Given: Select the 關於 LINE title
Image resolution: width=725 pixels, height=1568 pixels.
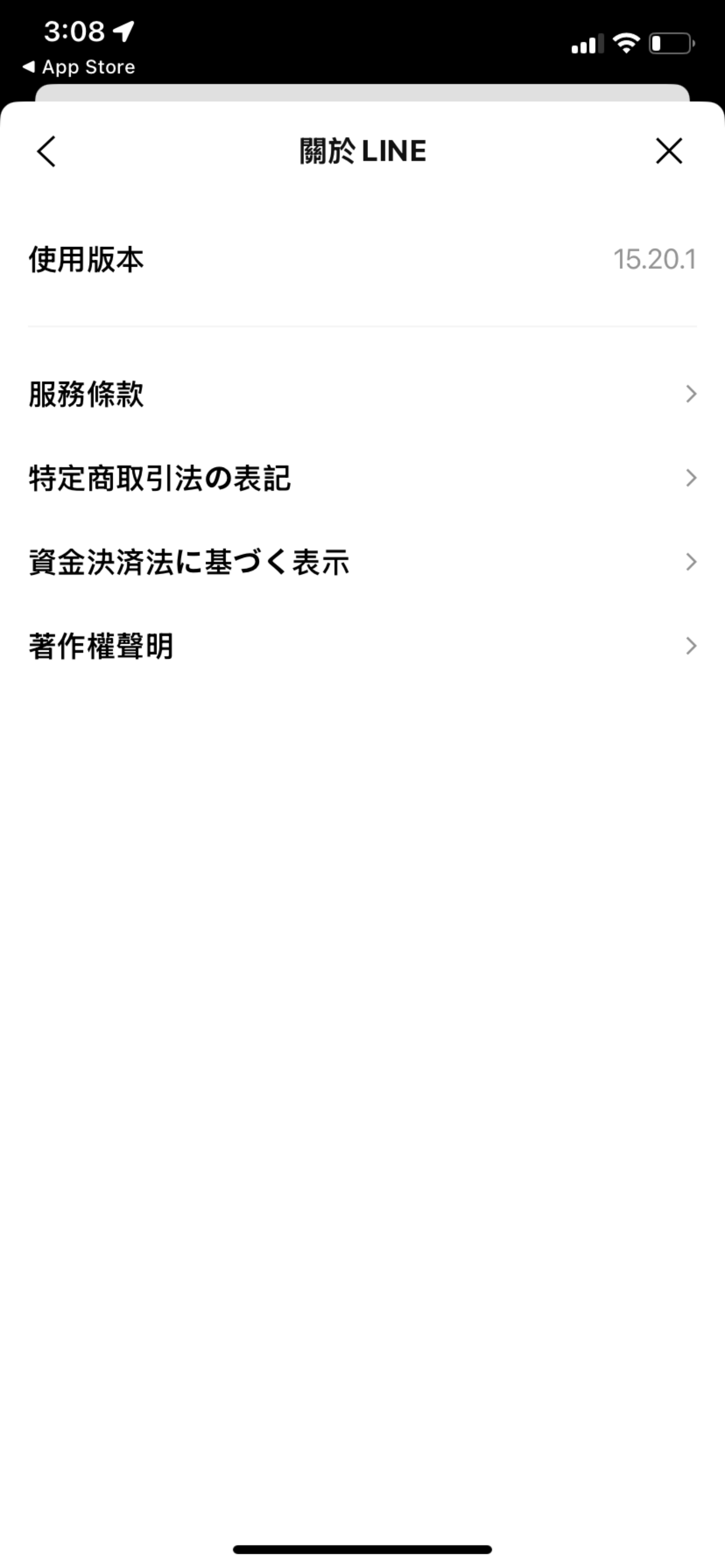Looking at the screenshot, I should pyautogui.click(x=362, y=151).
